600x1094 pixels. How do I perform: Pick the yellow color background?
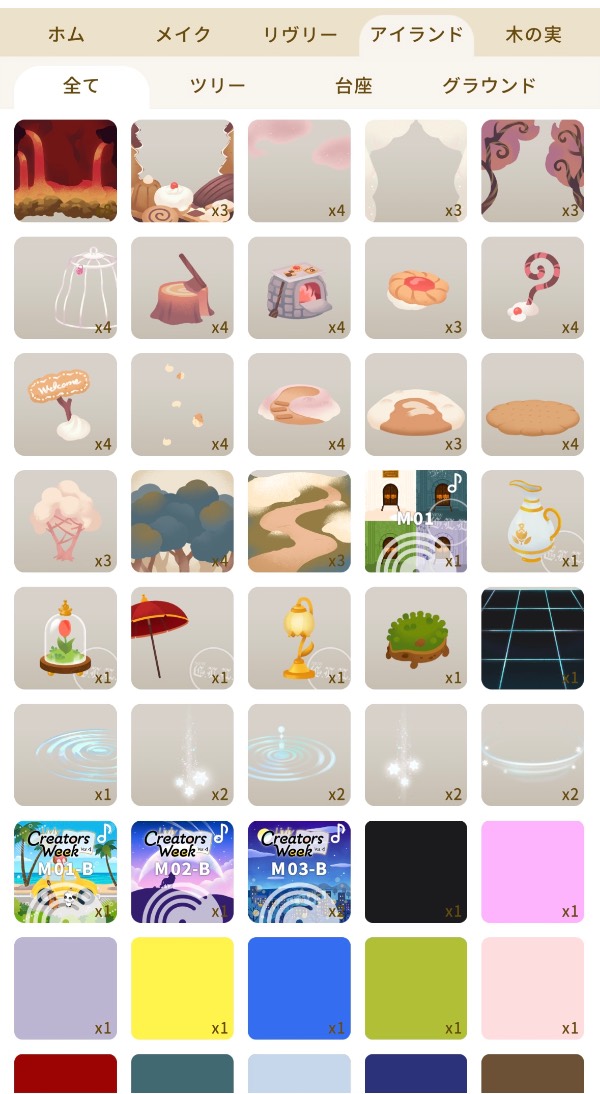pos(182,989)
